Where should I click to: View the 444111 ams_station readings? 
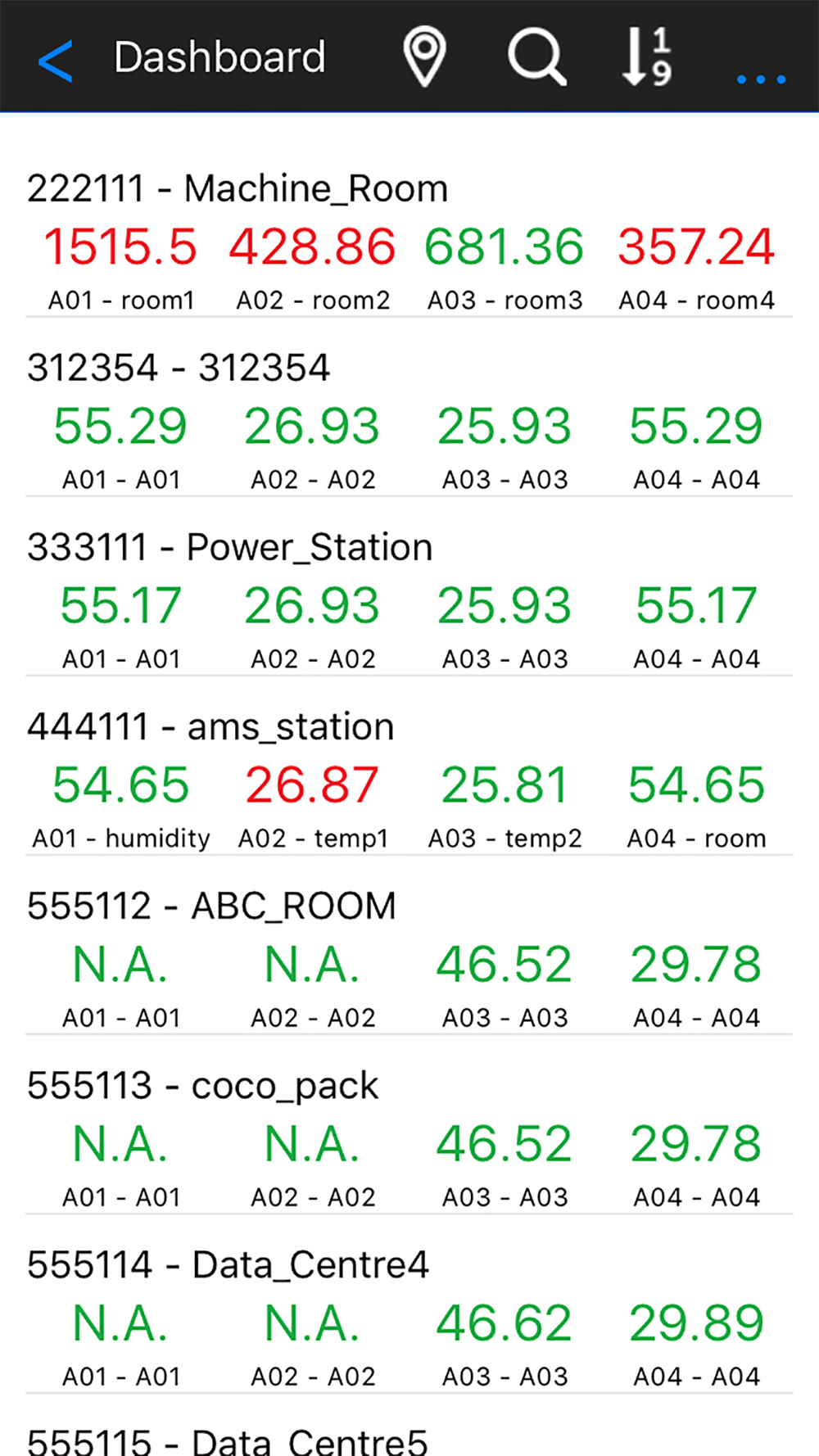[x=210, y=727]
